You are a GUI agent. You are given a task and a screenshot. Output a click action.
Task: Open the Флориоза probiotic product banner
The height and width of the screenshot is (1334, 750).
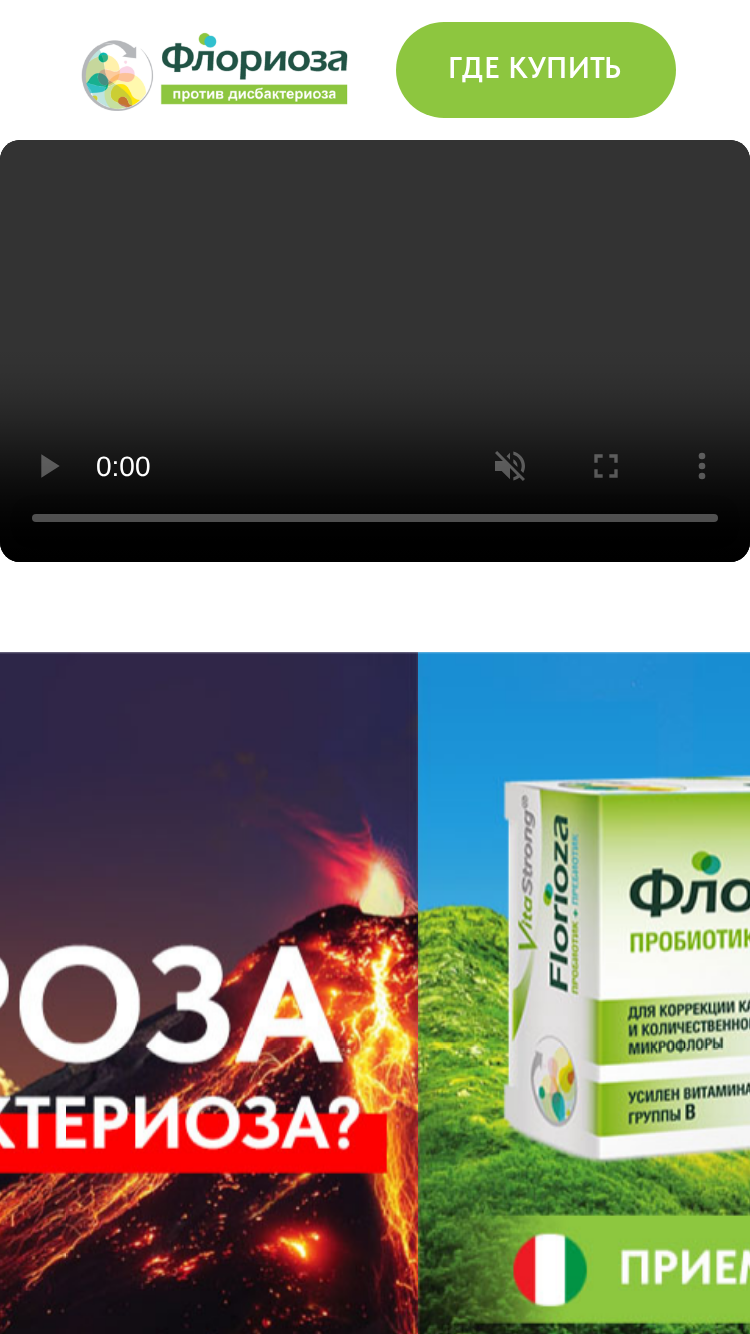pos(584,993)
